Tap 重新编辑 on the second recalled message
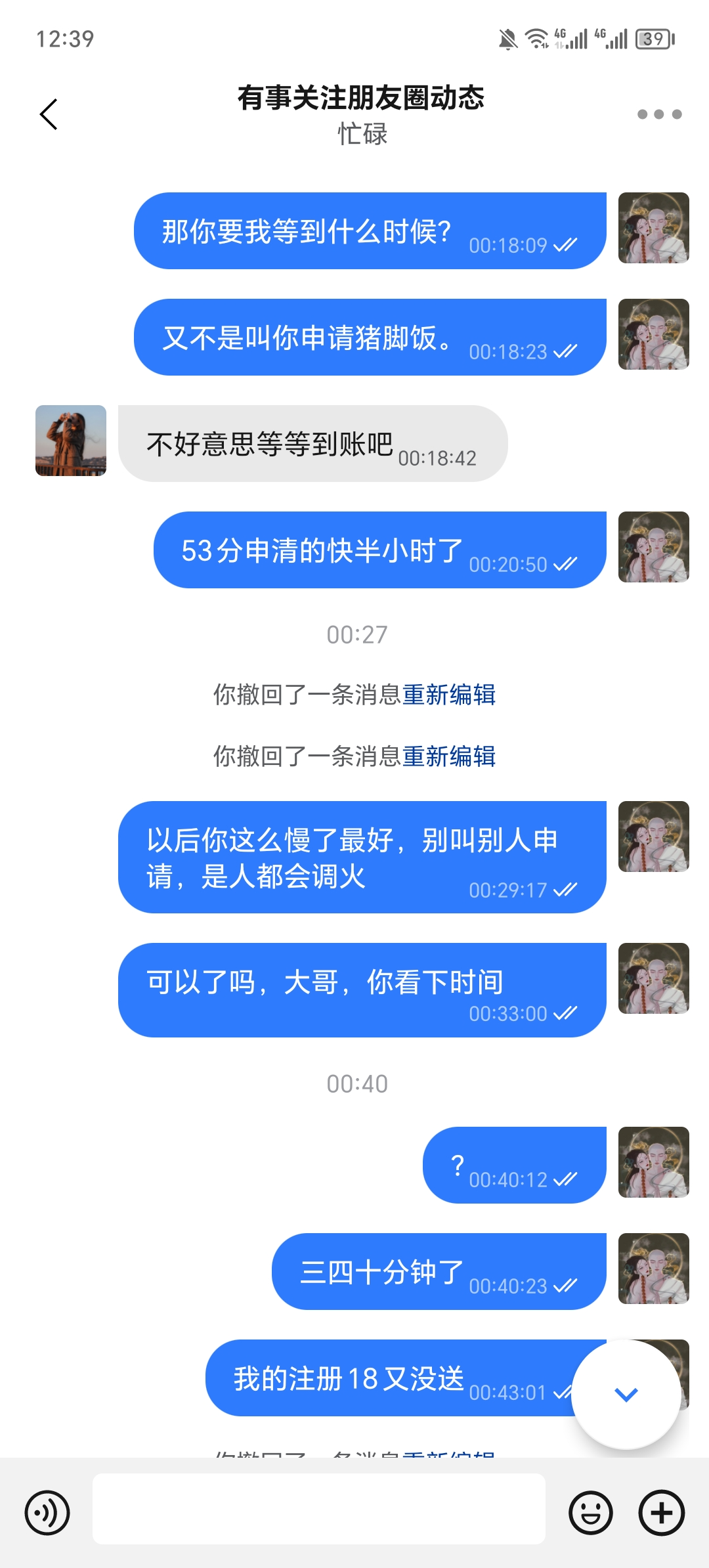 click(449, 756)
